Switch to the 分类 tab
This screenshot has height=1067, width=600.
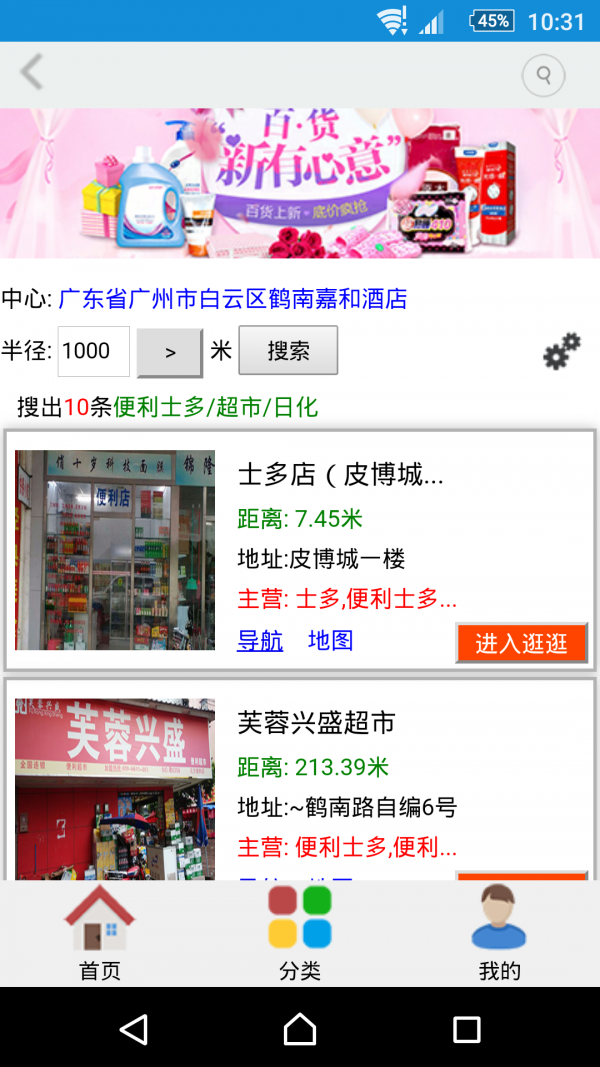point(300,932)
